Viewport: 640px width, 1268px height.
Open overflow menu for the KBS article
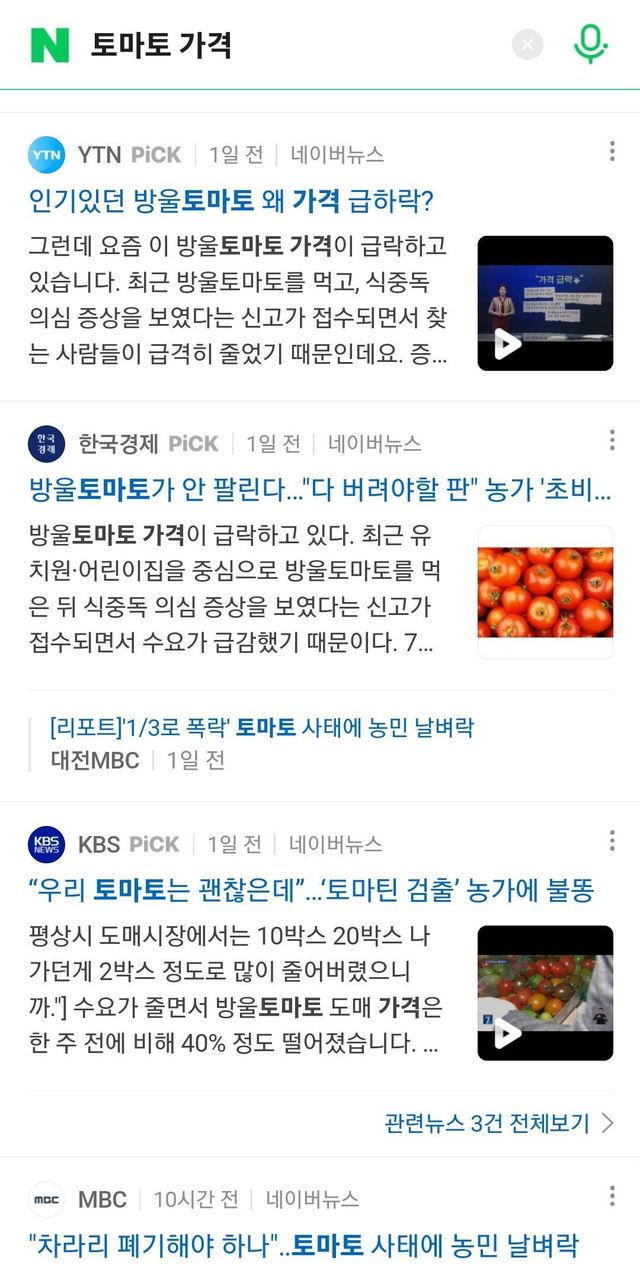(x=612, y=842)
